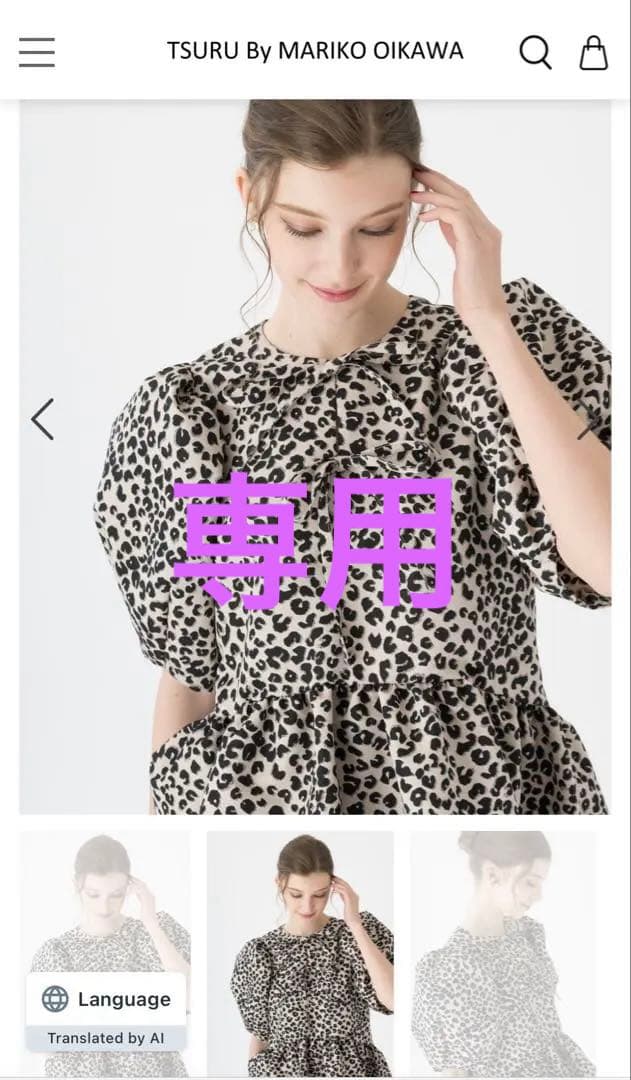Go to the next product photo
The width and height of the screenshot is (631, 1080).
[588, 419]
